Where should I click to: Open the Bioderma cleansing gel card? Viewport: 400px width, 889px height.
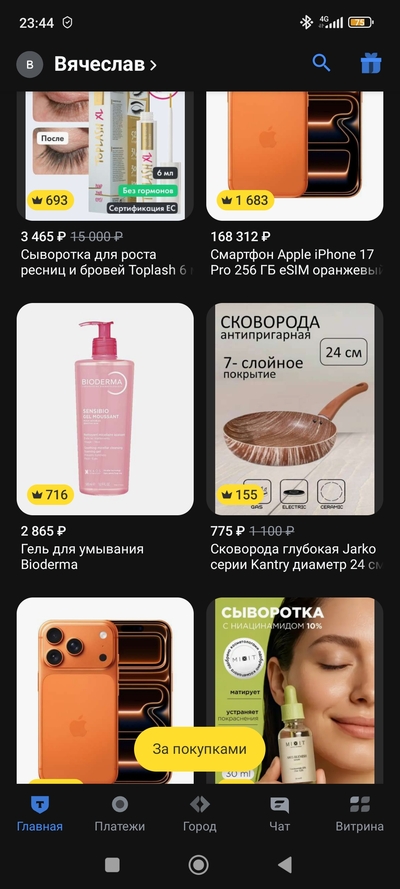pyautogui.click(x=105, y=438)
